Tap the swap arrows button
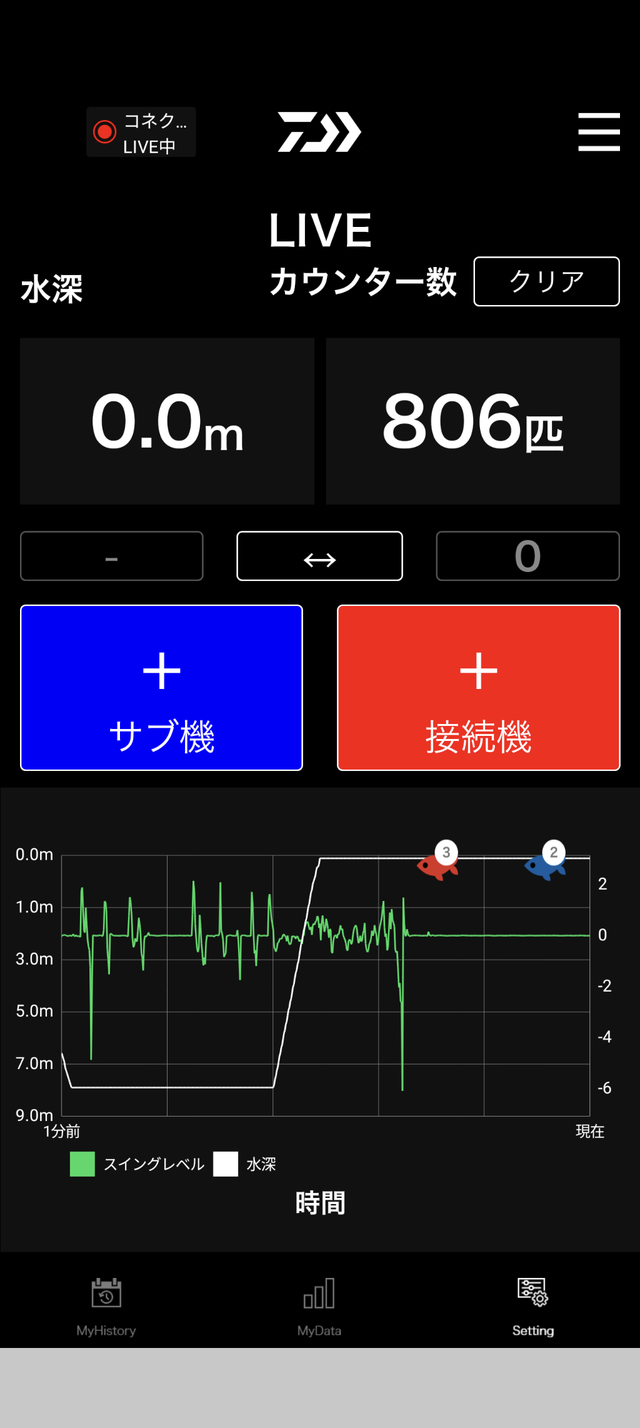Image resolution: width=640 pixels, height=1428 pixels. 319,556
